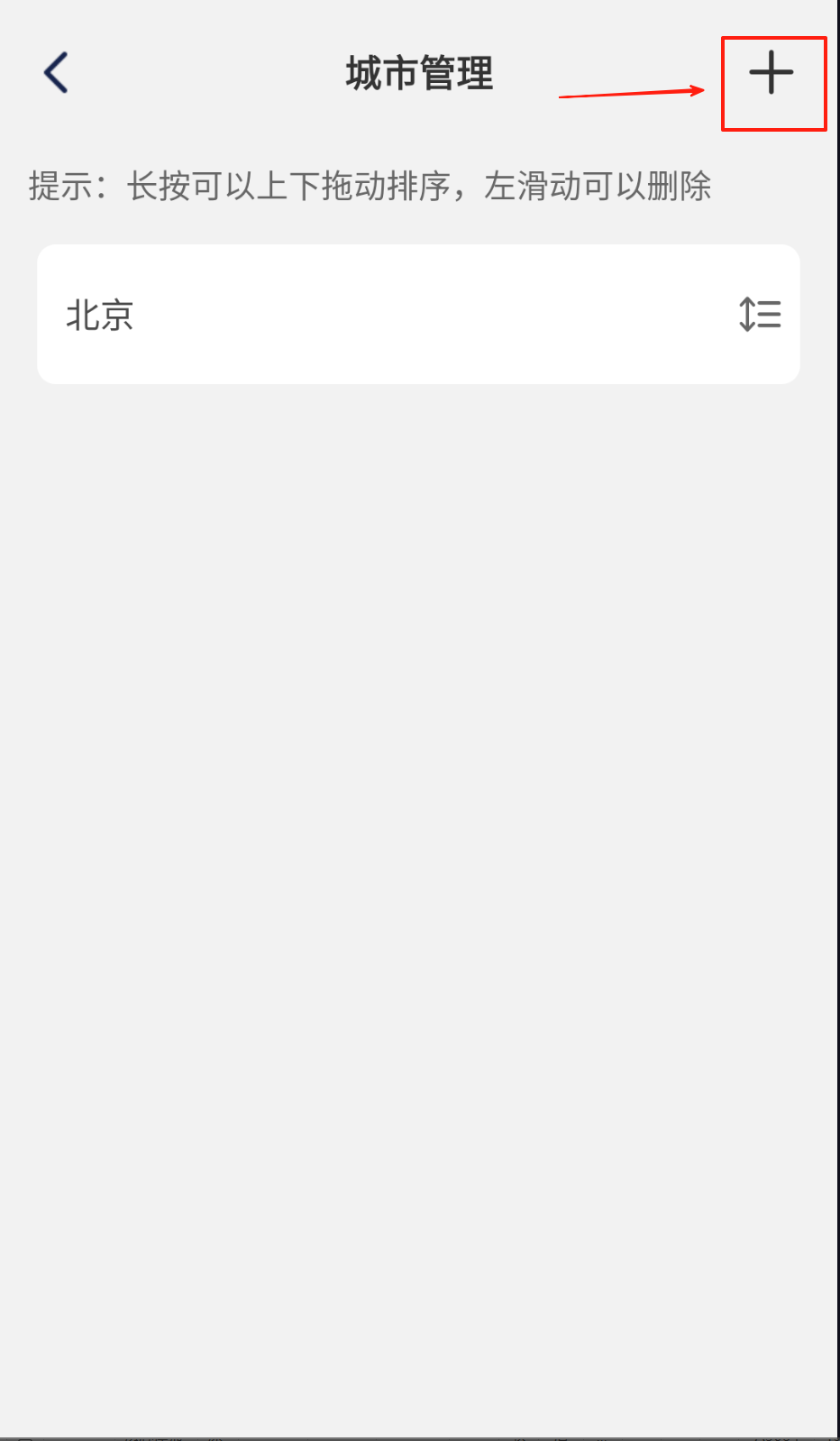This screenshot has height=1441, width=840.
Task: Add a new city with the plus icon
Action: pyautogui.click(x=772, y=72)
